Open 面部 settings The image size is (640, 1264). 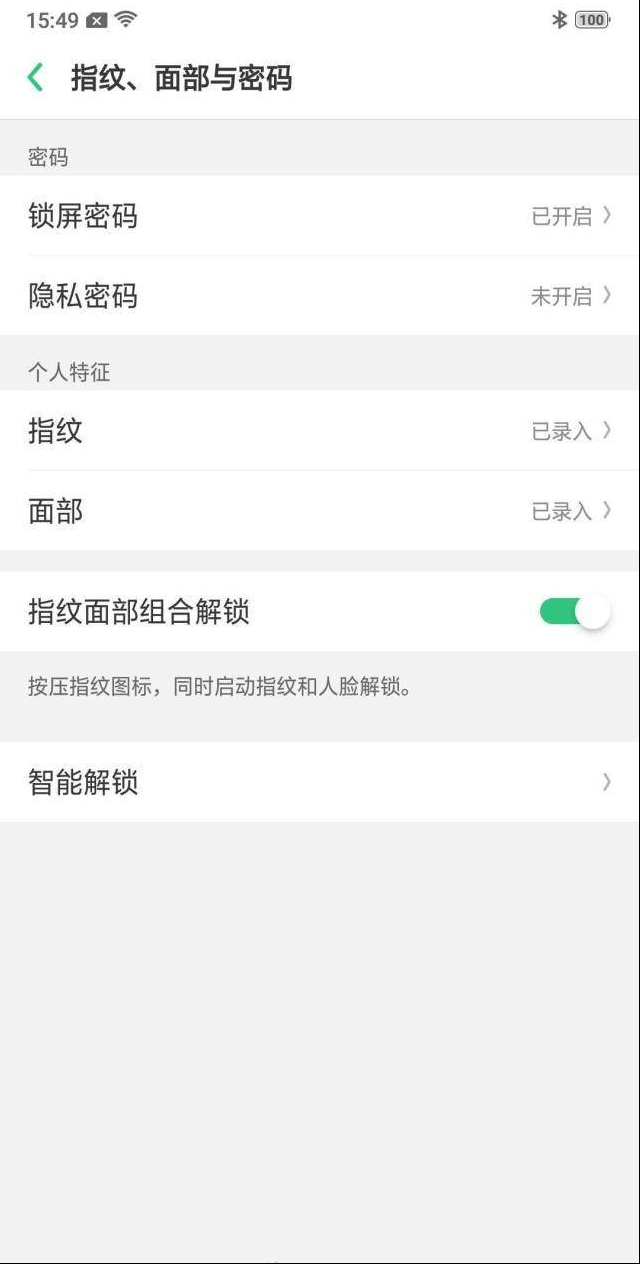pos(320,511)
